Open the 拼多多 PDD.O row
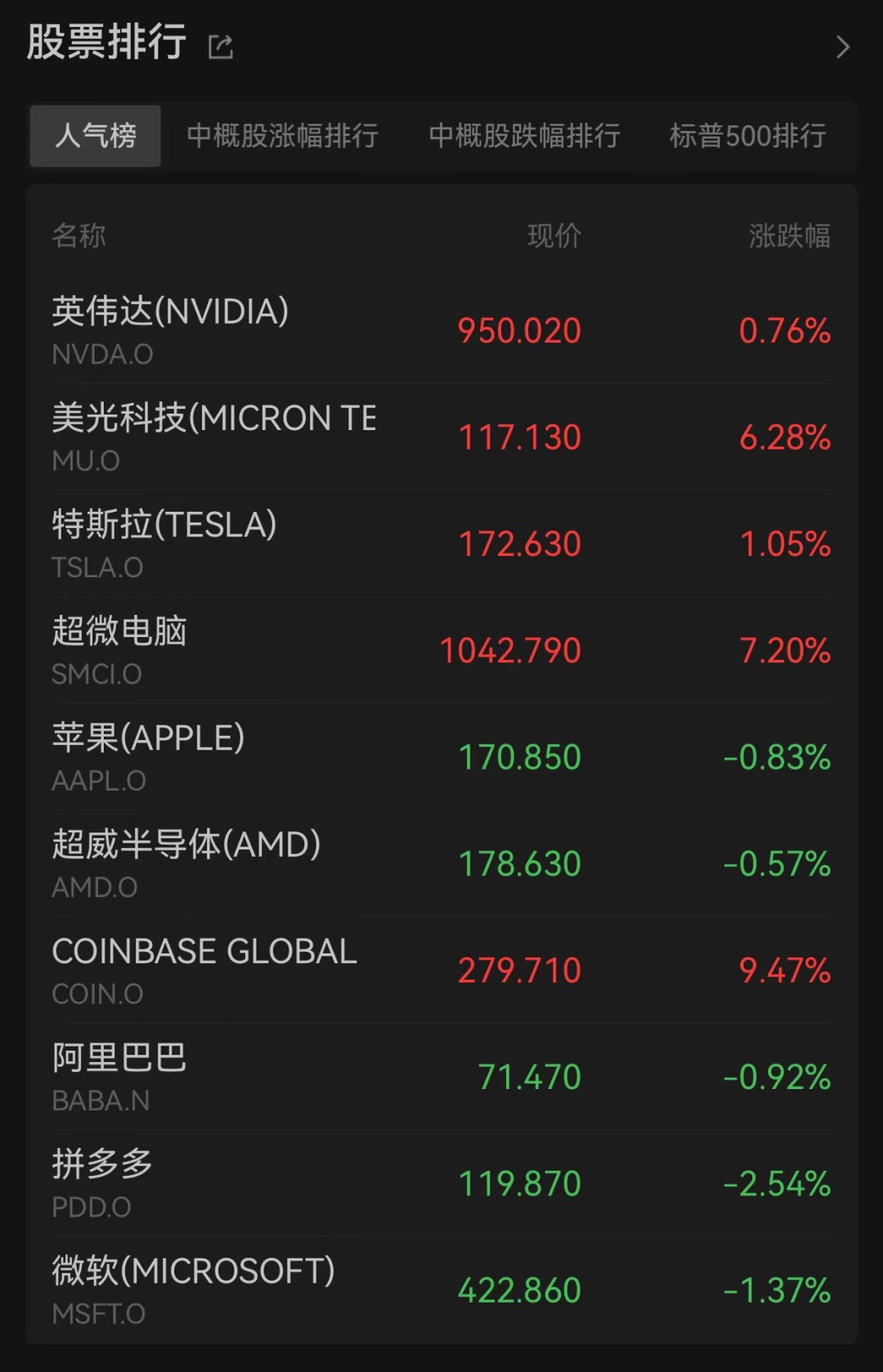883x1372 pixels. (x=441, y=1183)
